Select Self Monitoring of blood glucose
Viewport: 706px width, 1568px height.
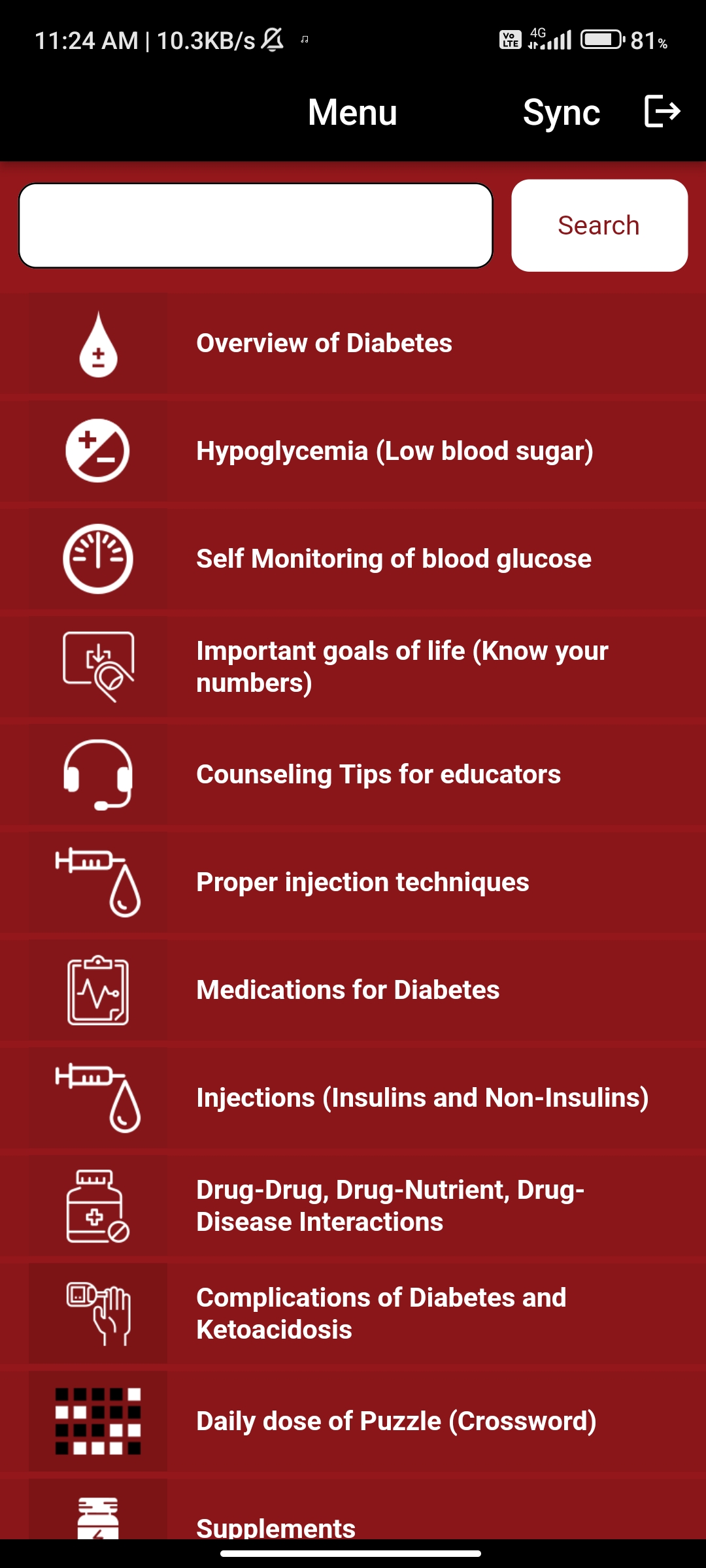[353, 559]
